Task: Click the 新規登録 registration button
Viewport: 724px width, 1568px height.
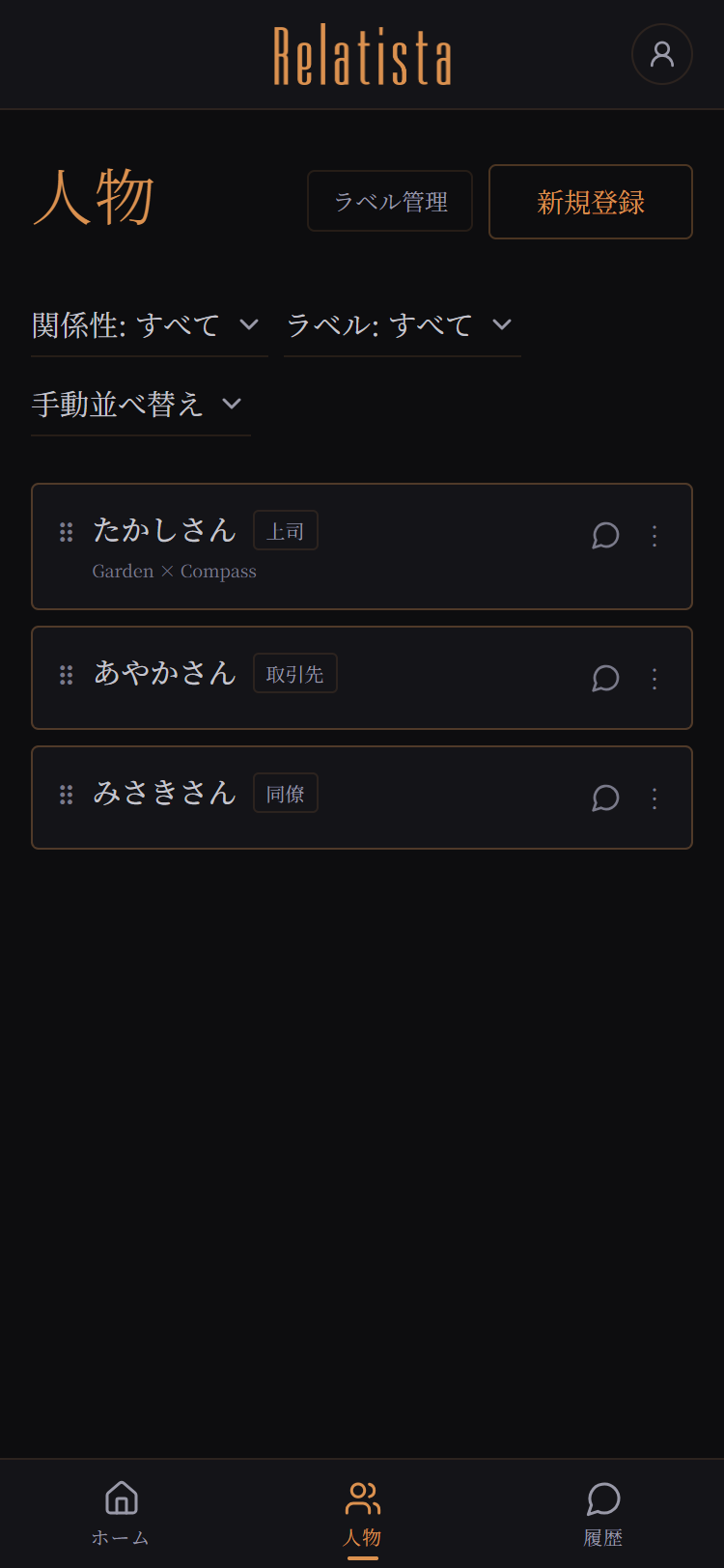Action: click(x=590, y=202)
